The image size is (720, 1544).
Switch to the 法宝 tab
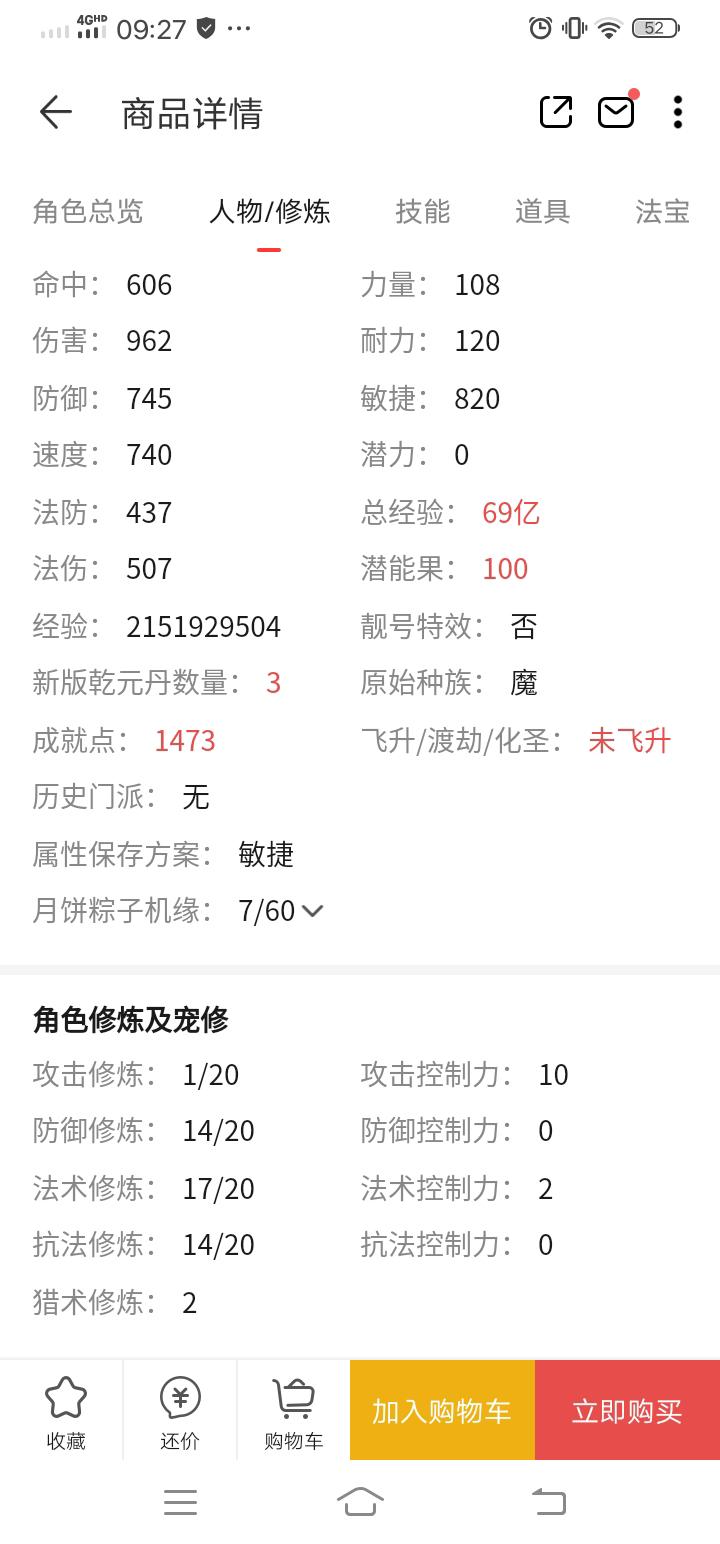point(663,211)
